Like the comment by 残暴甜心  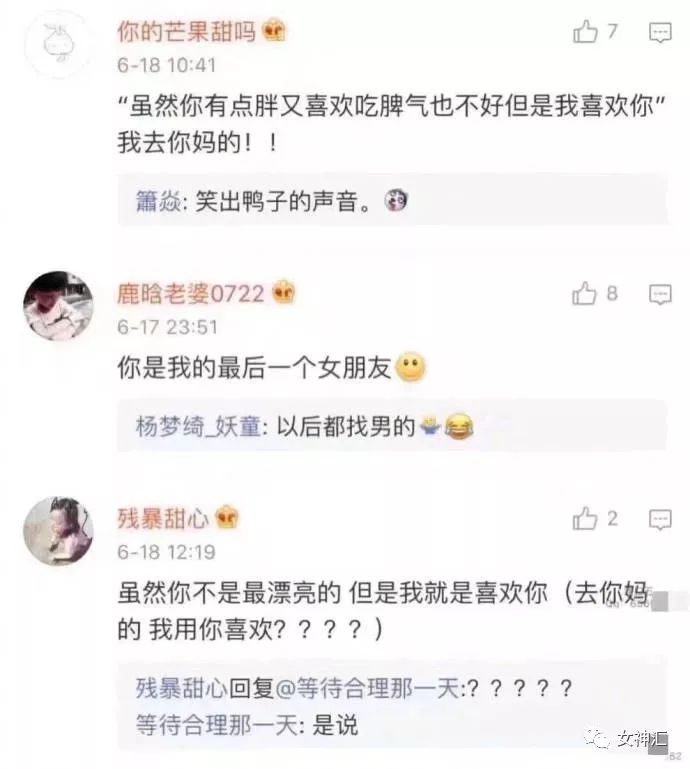click(x=585, y=518)
